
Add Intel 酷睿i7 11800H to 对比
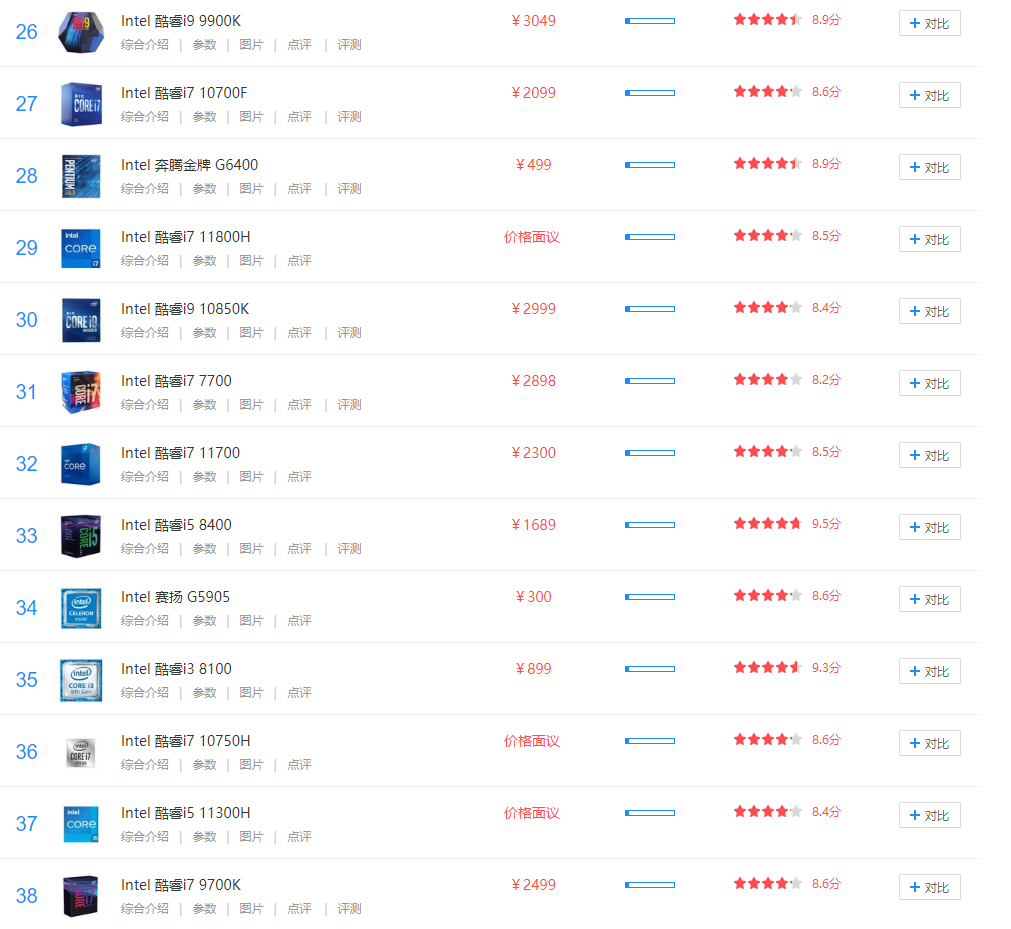929,240
